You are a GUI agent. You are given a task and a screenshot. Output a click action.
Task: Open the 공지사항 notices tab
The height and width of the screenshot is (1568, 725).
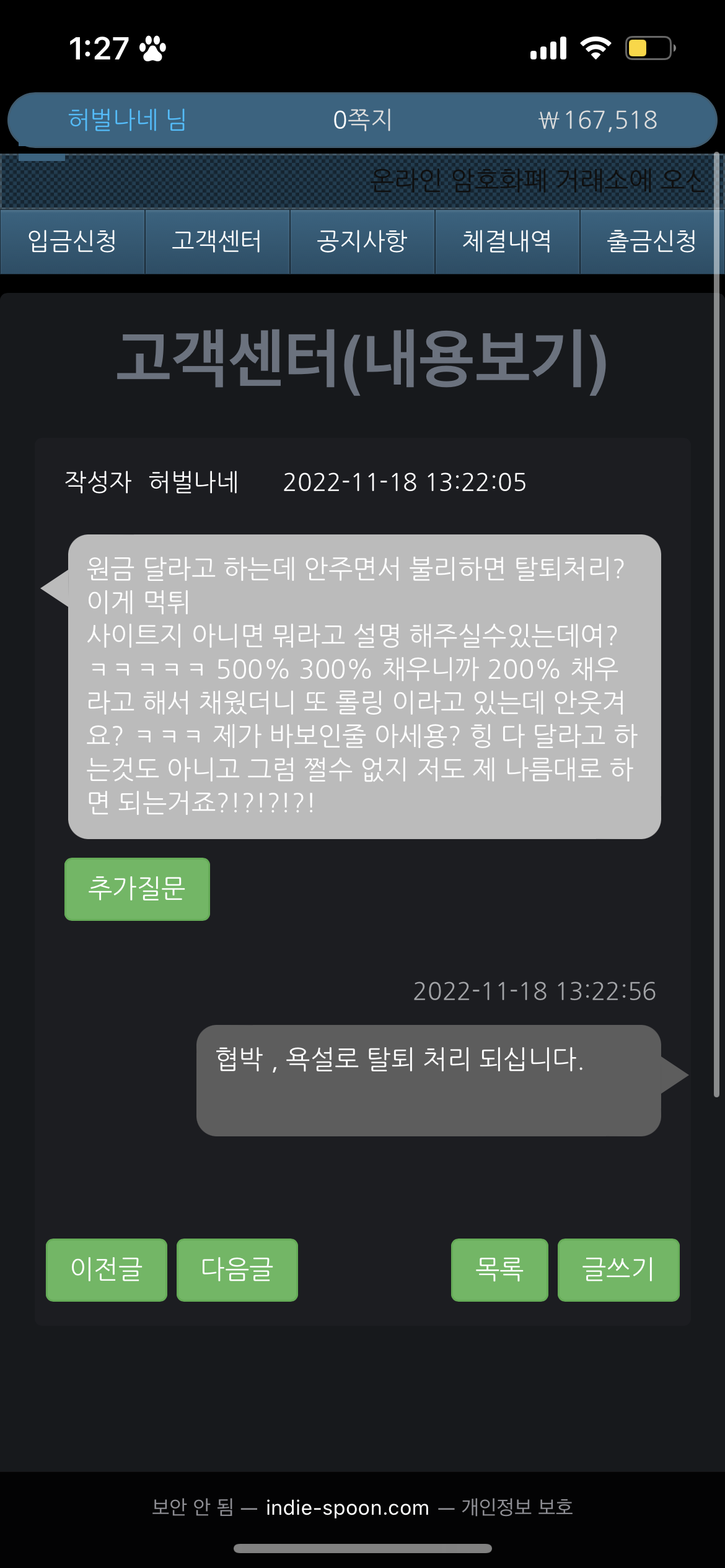click(362, 242)
